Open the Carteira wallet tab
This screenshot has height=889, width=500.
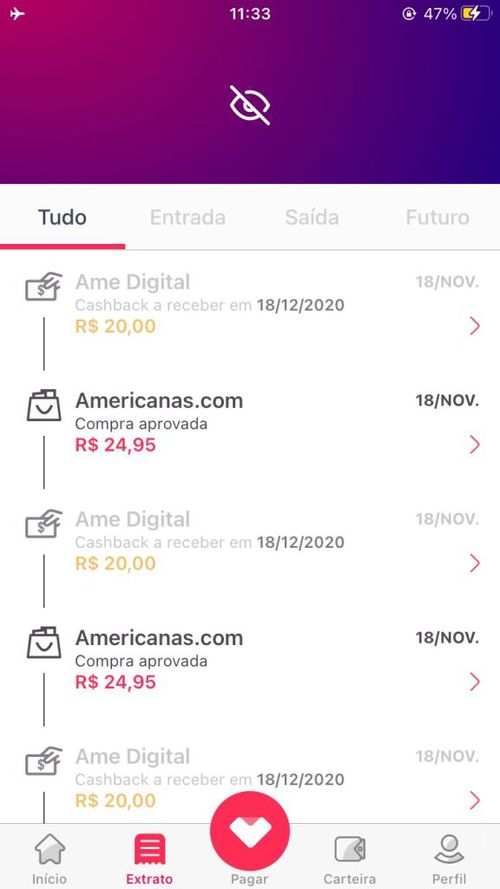pos(350,858)
